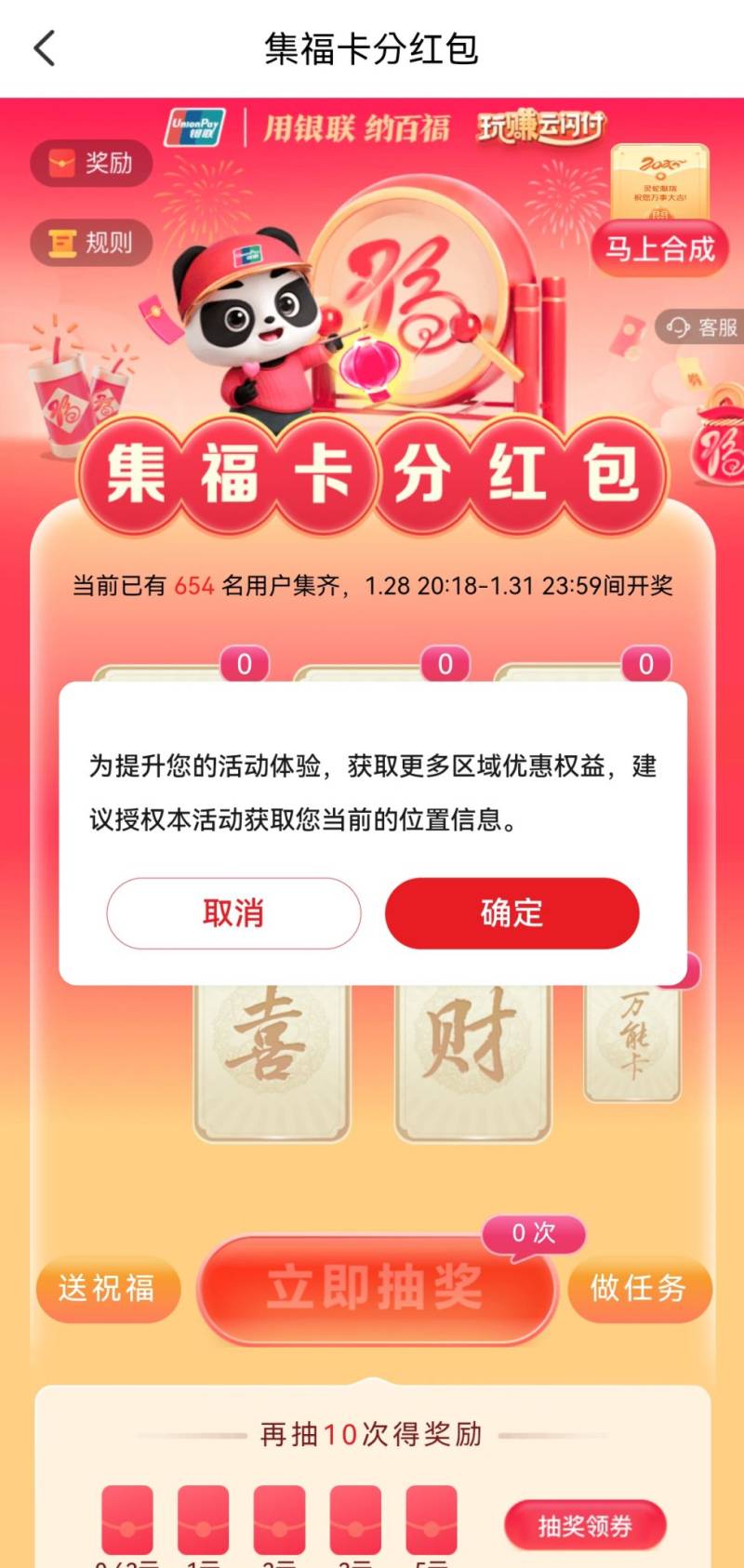Cancel the location permission request
Viewport: 744px width, 1568px height.
[x=233, y=912]
